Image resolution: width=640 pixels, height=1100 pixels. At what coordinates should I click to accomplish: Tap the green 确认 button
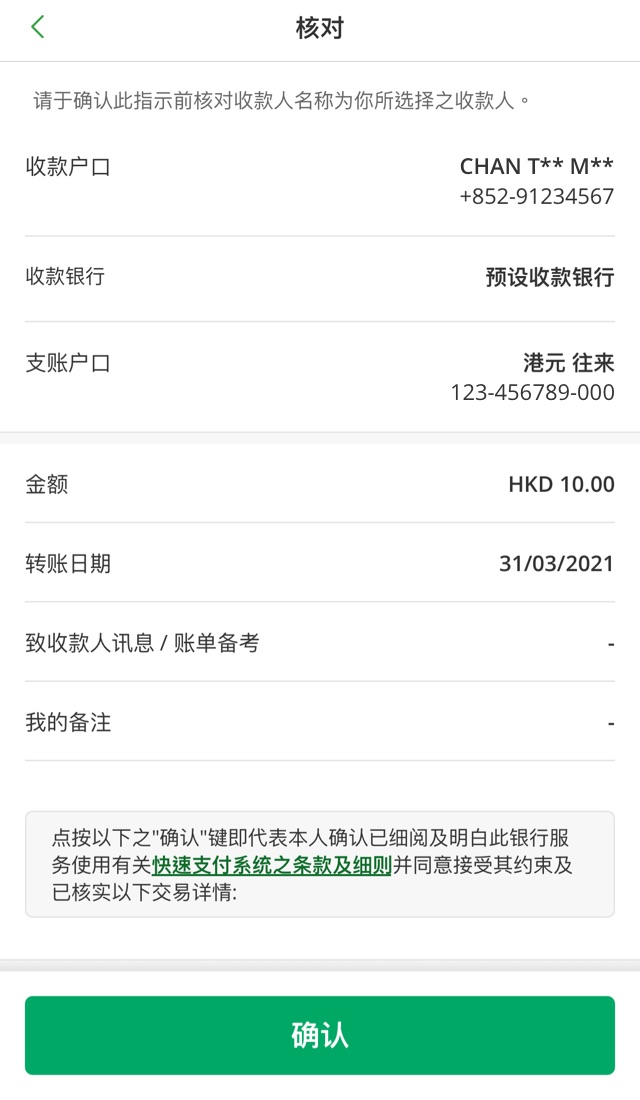(320, 1035)
